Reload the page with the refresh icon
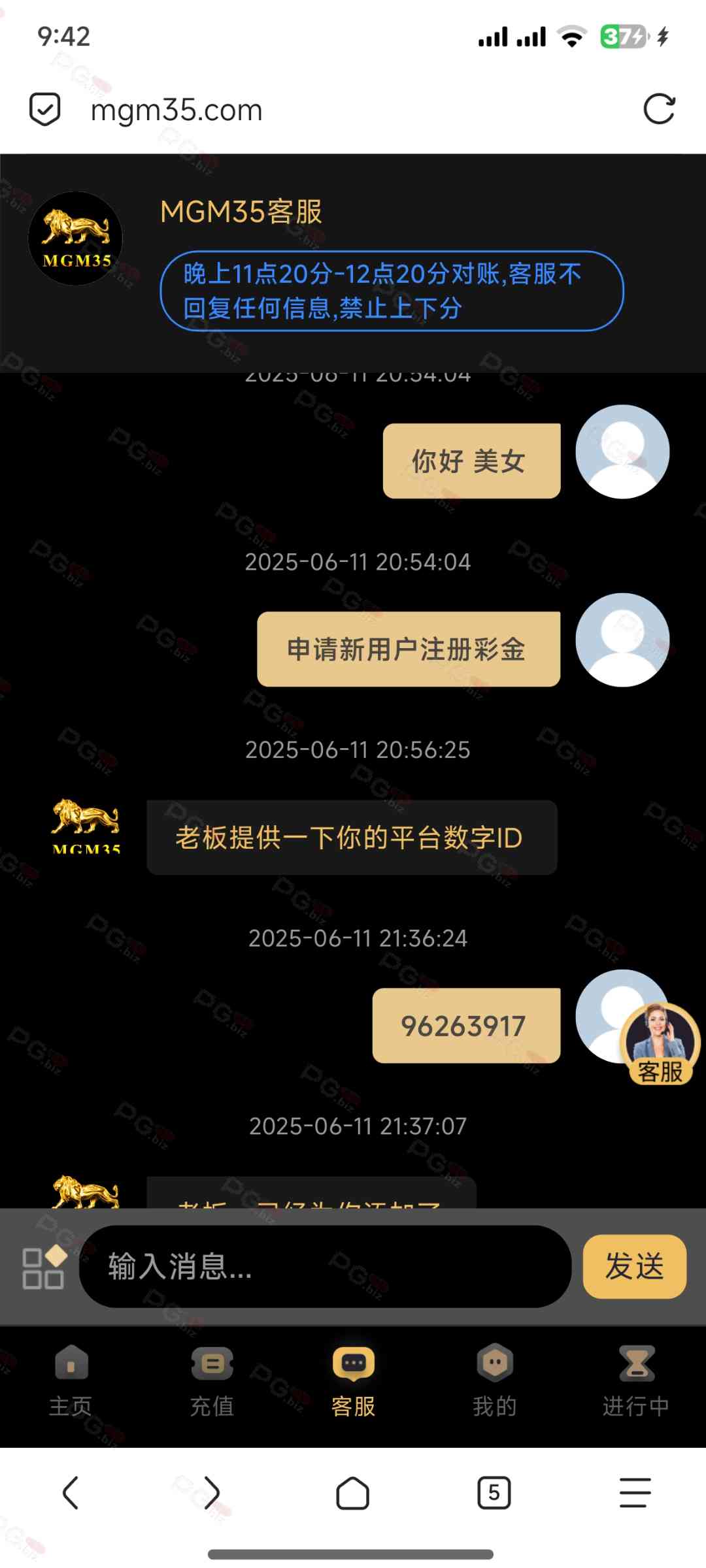The image size is (706, 1568). pyautogui.click(x=659, y=109)
